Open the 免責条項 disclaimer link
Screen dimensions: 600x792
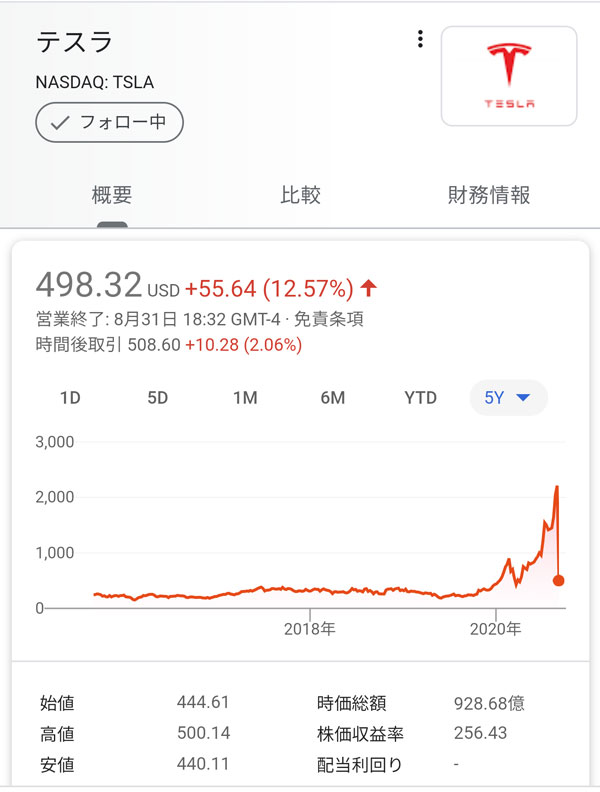pyautogui.click(x=331, y=320)
